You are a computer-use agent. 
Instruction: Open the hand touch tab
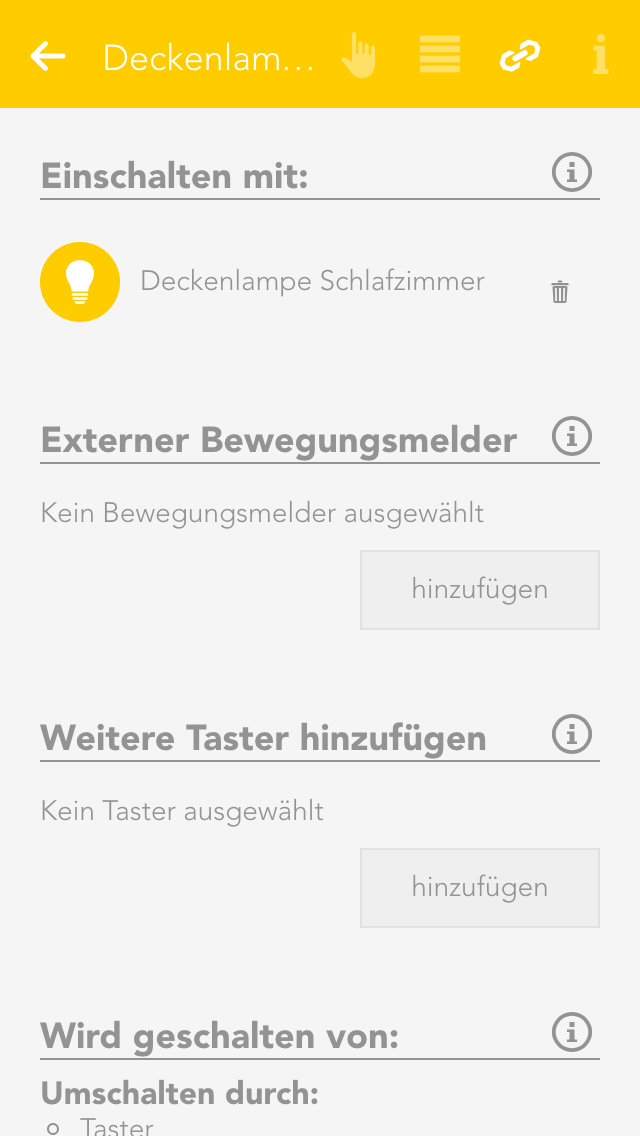359,56
